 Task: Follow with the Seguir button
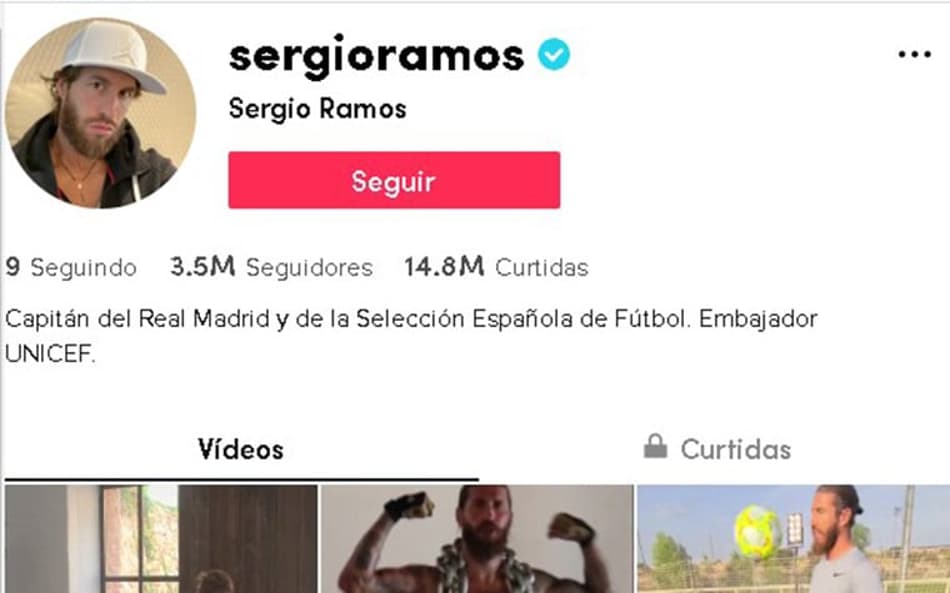click(x=393, y=181)
